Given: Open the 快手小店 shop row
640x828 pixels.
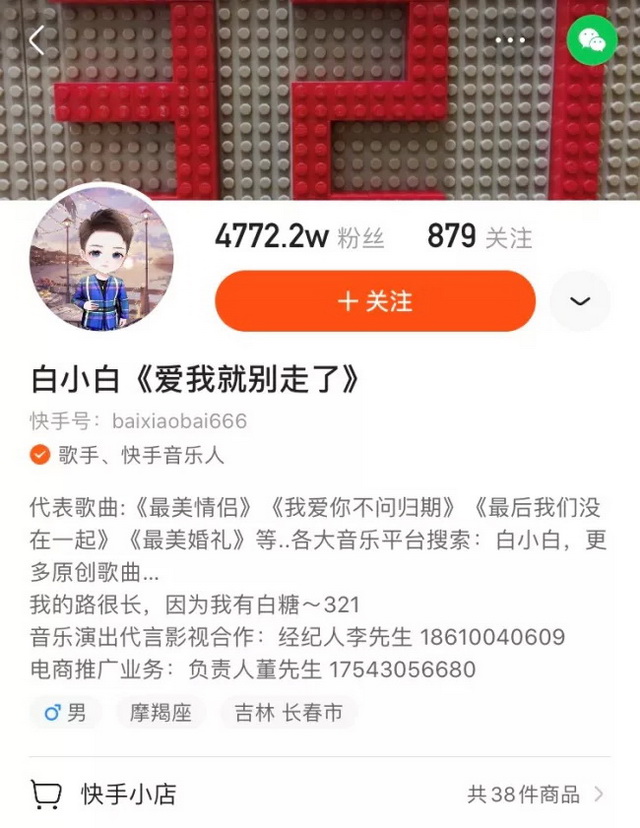Looking at the screenshot, I should (x=320, y=794).
